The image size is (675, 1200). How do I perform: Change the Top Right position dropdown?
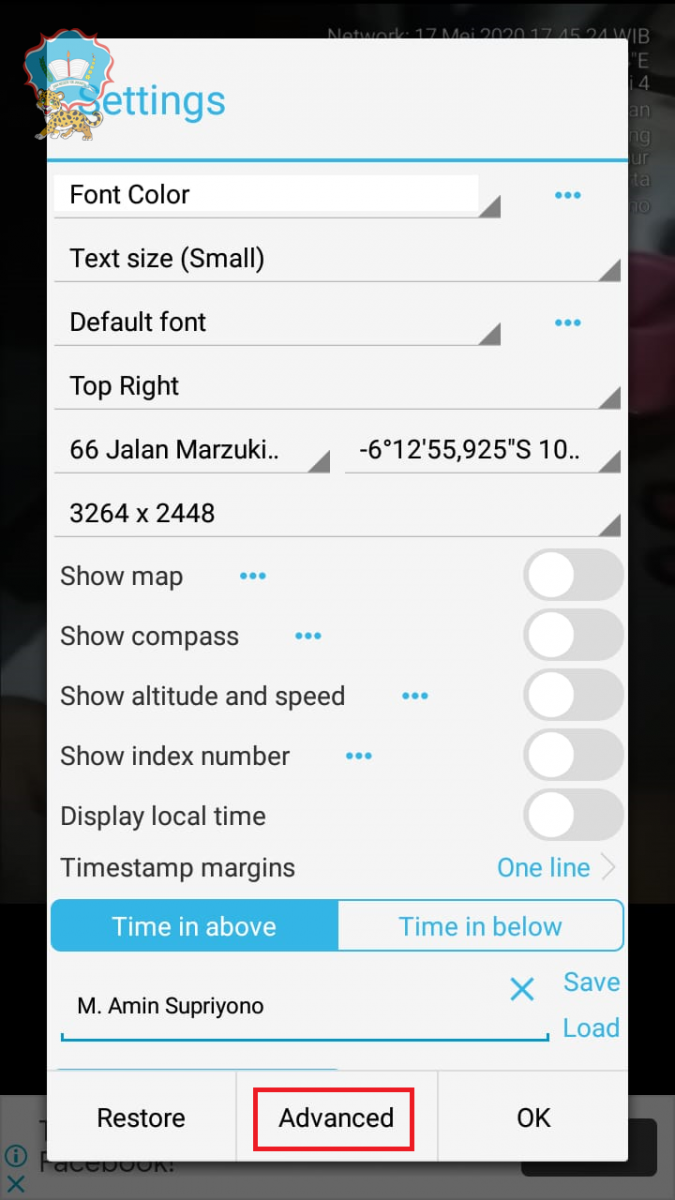(337, 387)
